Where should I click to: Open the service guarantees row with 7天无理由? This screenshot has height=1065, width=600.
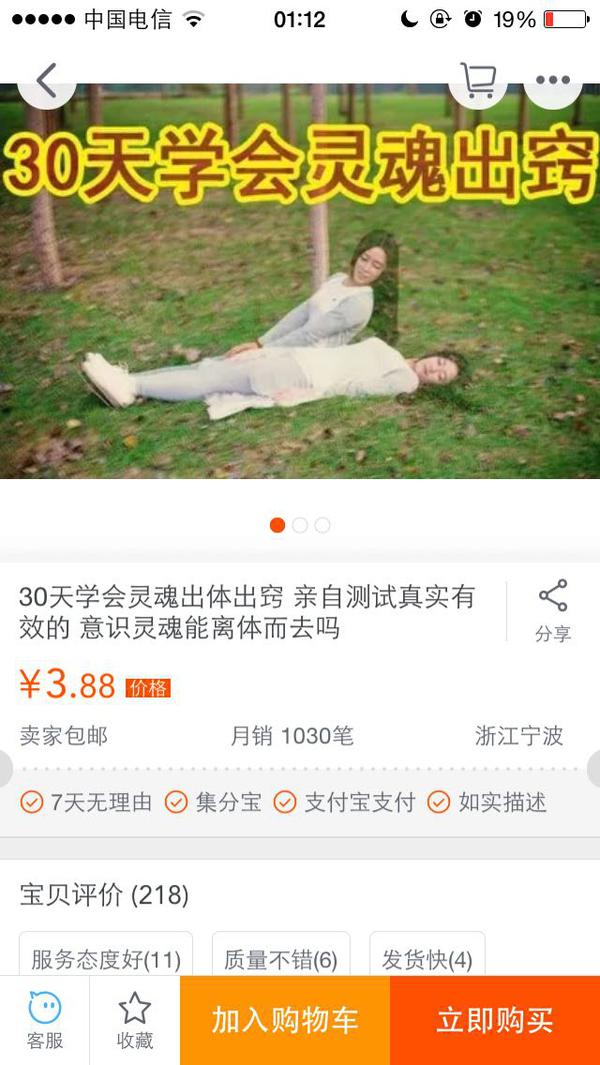[x=284, y=802]
